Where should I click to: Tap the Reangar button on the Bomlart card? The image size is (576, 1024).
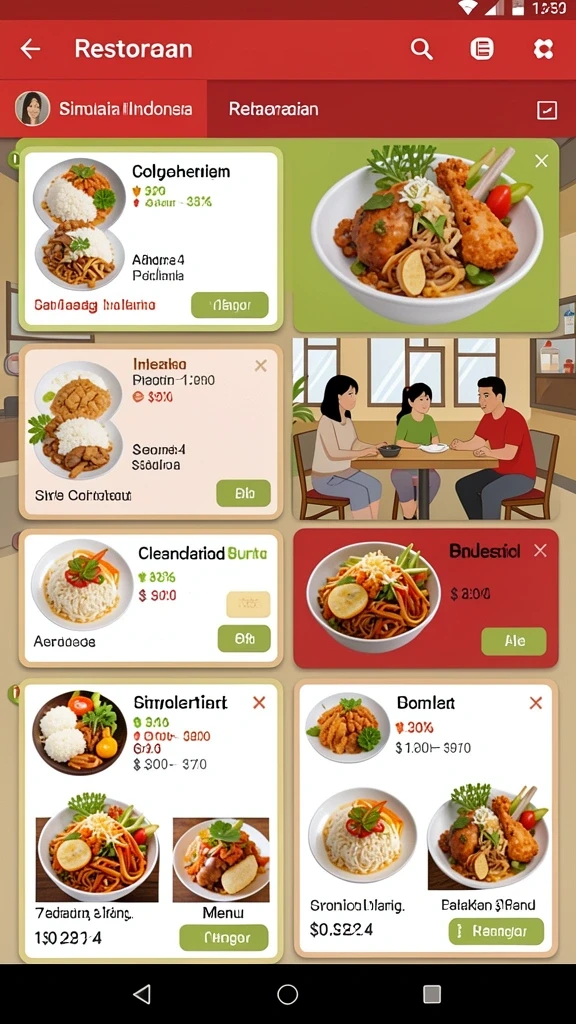(x=496, y=931)
